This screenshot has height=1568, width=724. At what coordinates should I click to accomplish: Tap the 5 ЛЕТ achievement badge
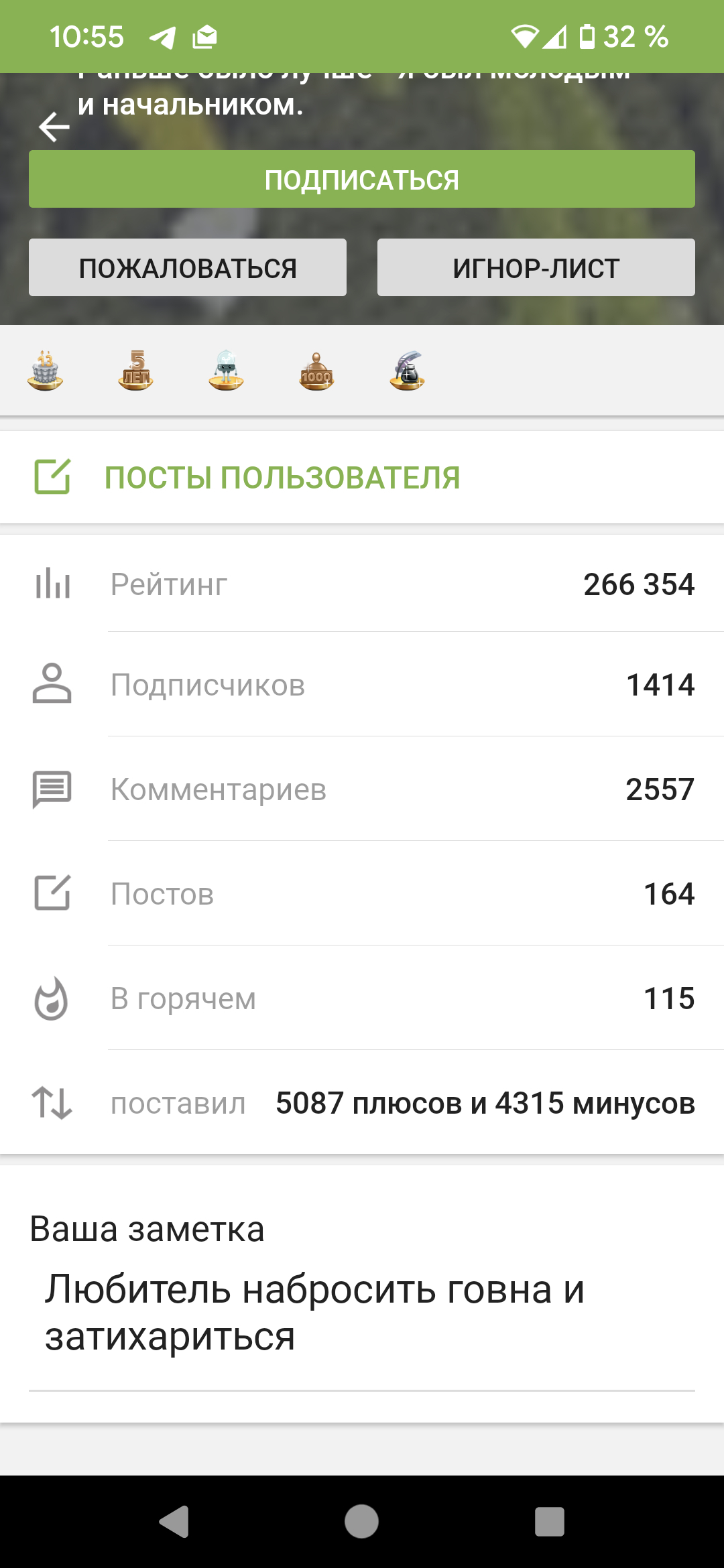[136, 371]
